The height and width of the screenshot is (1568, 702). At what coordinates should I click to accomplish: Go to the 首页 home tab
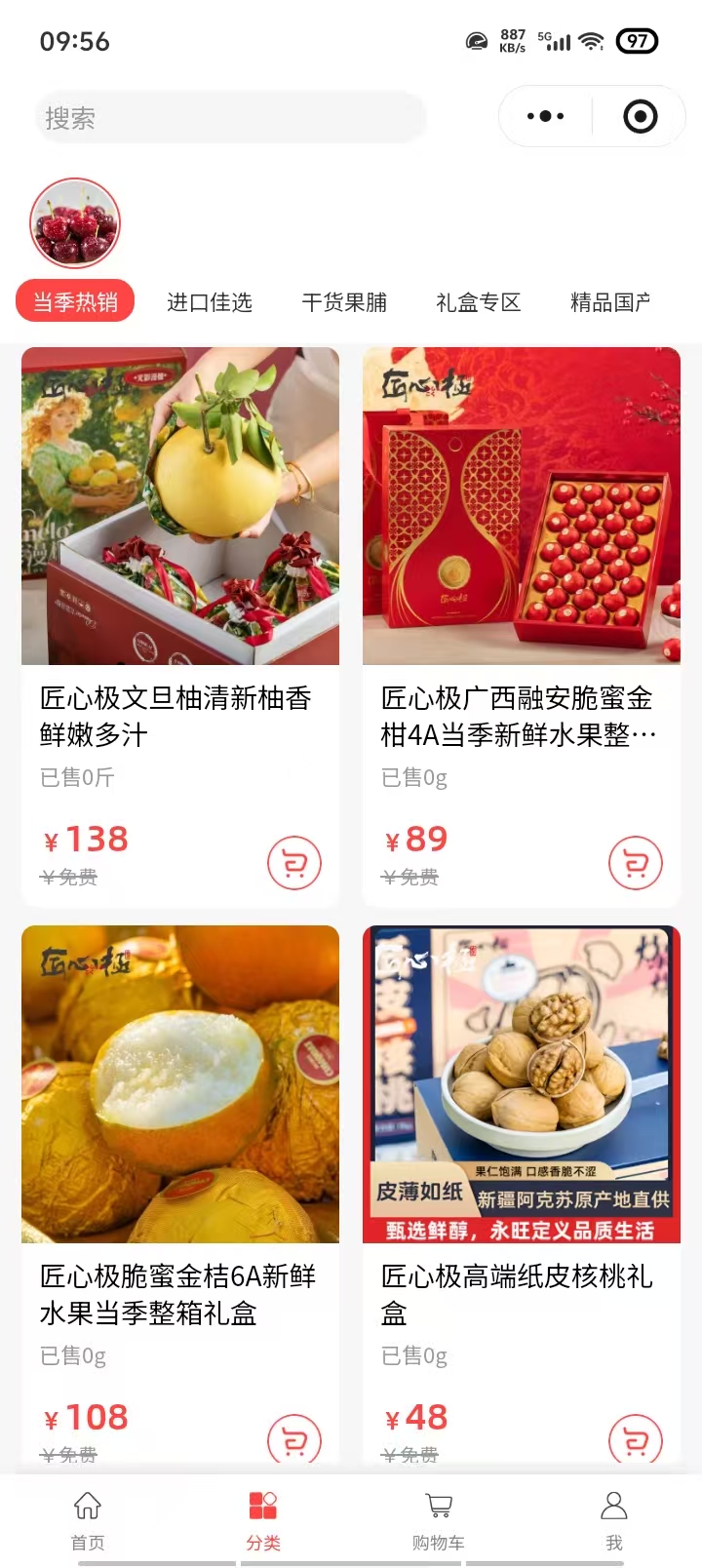[x=88, y=1519]
